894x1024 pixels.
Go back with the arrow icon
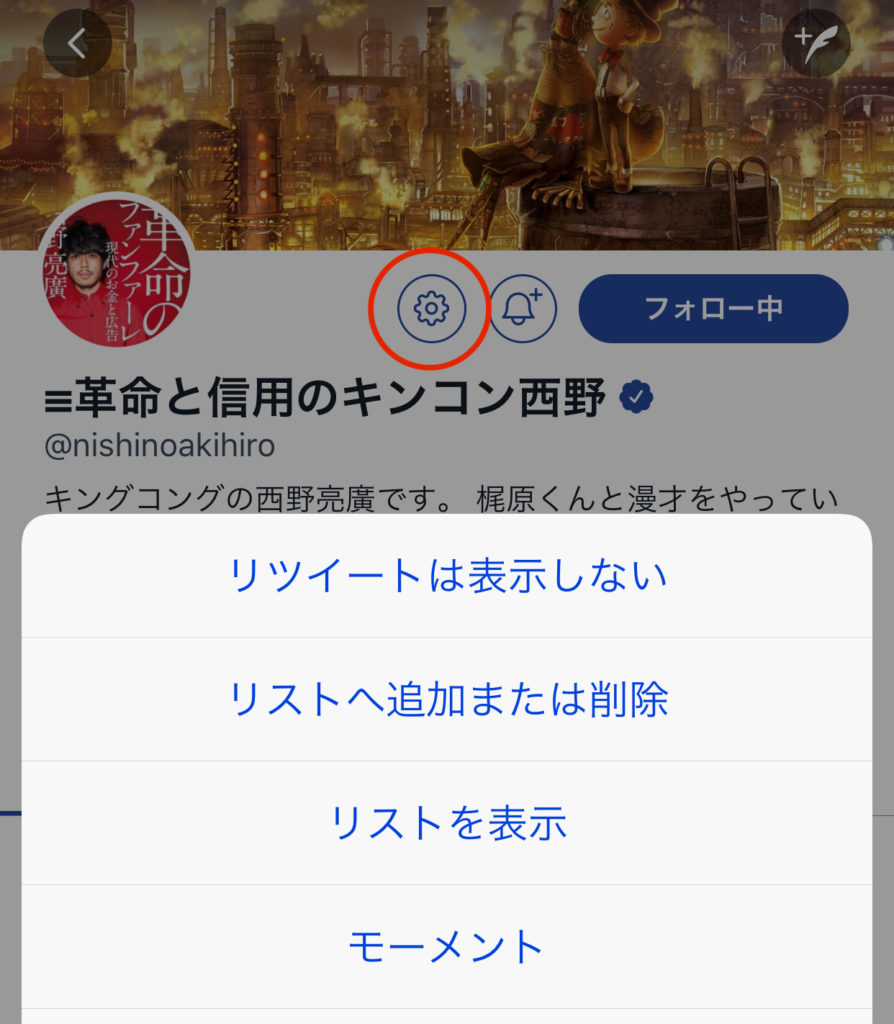coord(77,43)
